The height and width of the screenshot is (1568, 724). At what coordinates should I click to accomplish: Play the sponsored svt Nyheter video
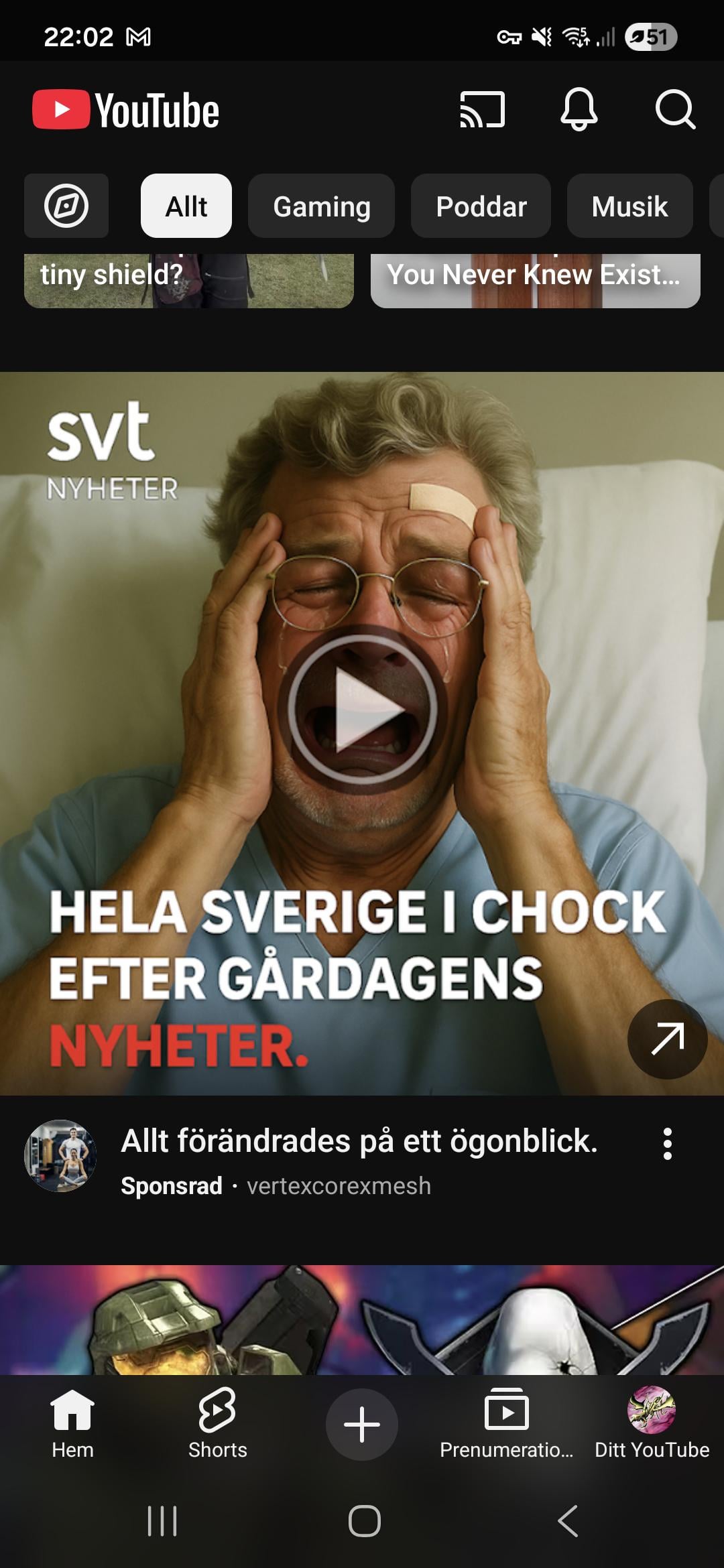click(363, 709)
